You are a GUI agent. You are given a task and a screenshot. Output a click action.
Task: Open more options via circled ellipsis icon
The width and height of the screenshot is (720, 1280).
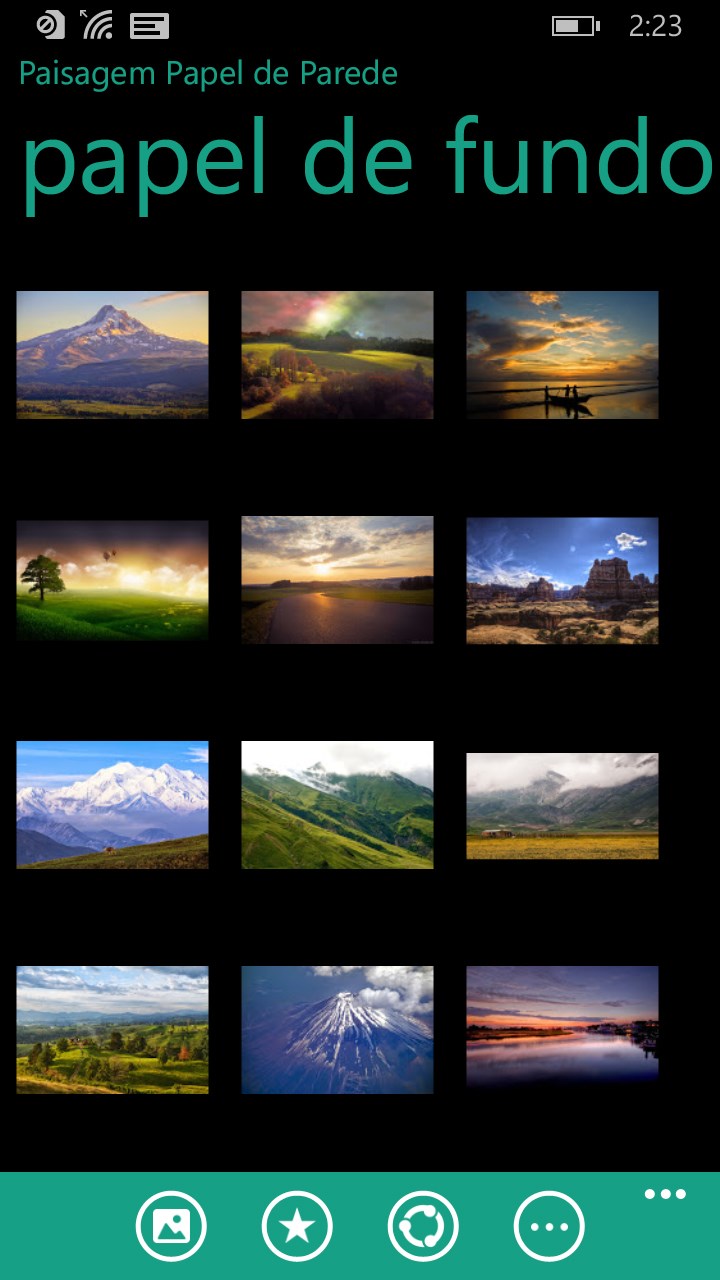tap(549, 1225)
